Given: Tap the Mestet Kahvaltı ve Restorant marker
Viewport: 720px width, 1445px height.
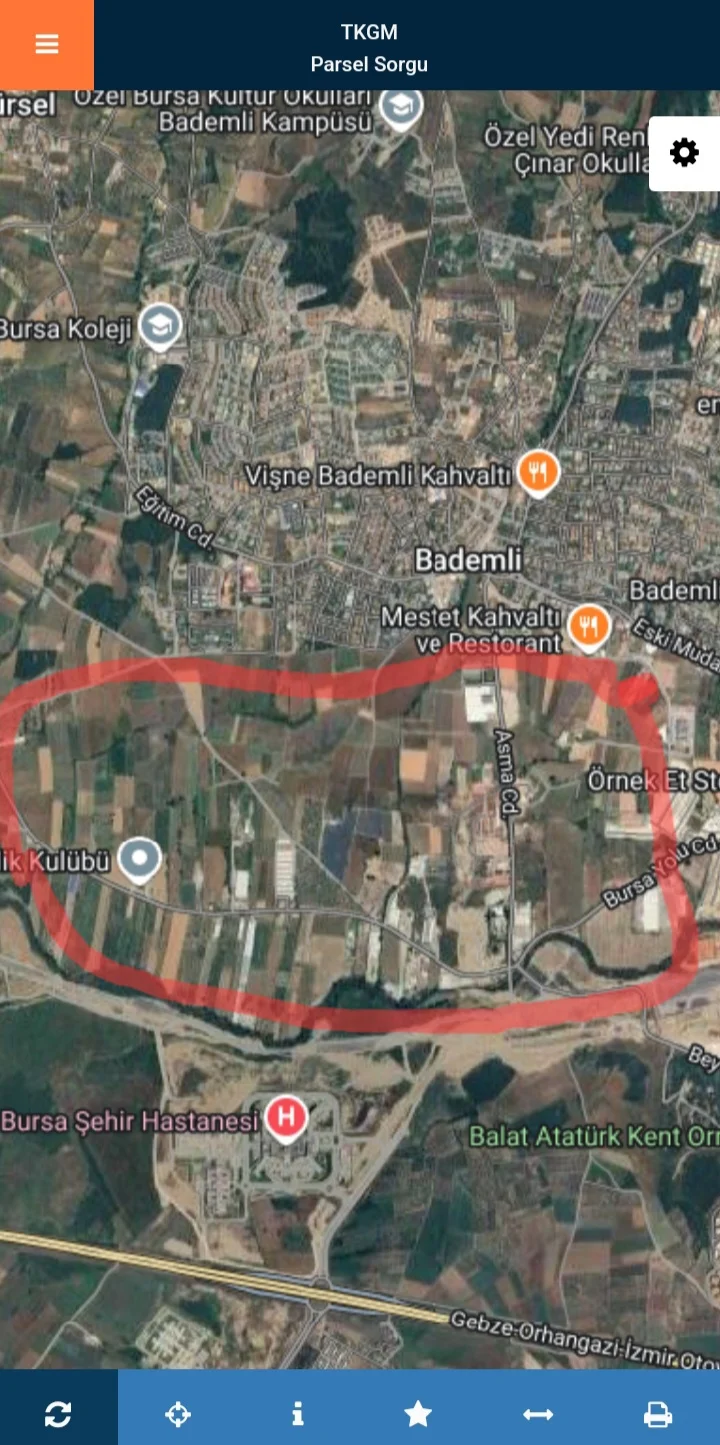Looking at the screenshot, I should pos(589,626).
